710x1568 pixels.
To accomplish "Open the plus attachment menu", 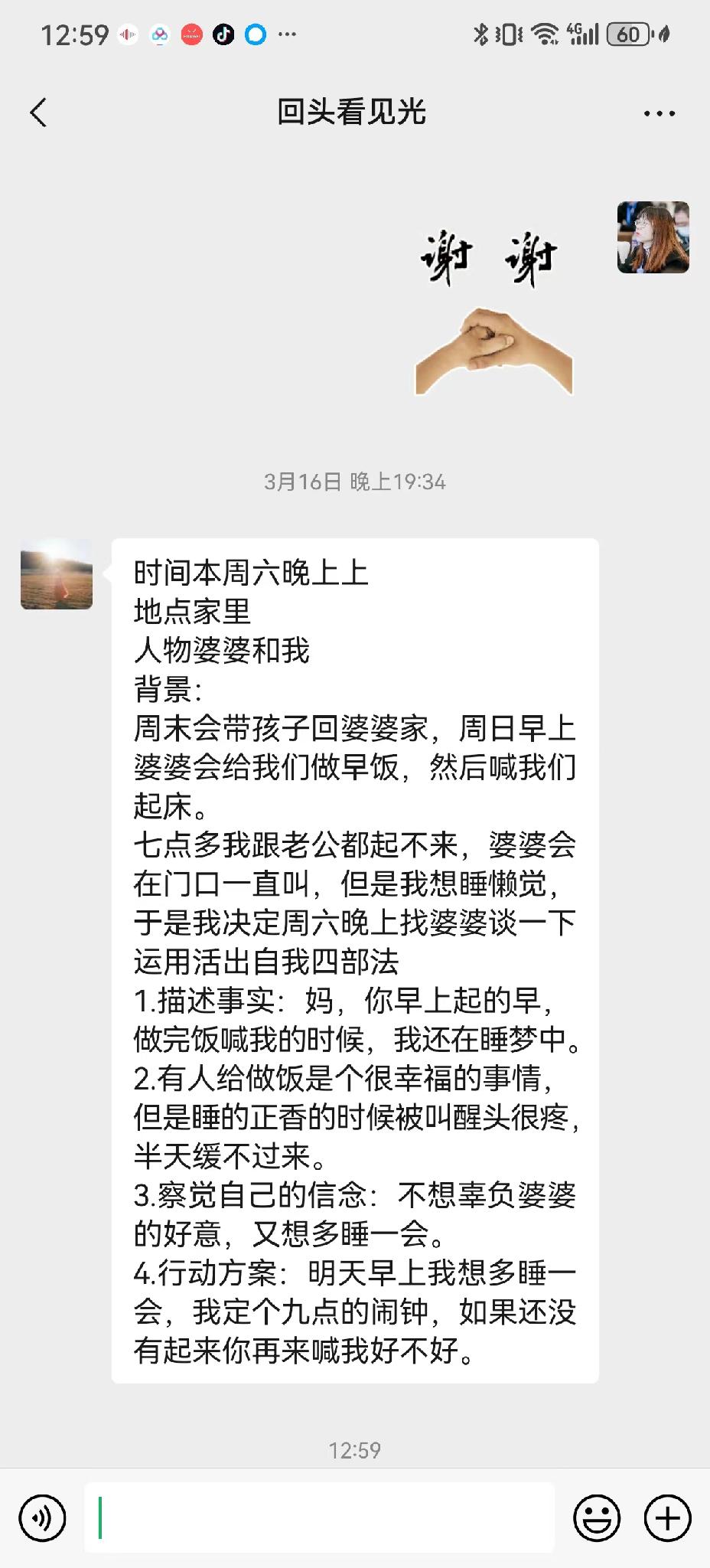I will tap(667, 1517).
